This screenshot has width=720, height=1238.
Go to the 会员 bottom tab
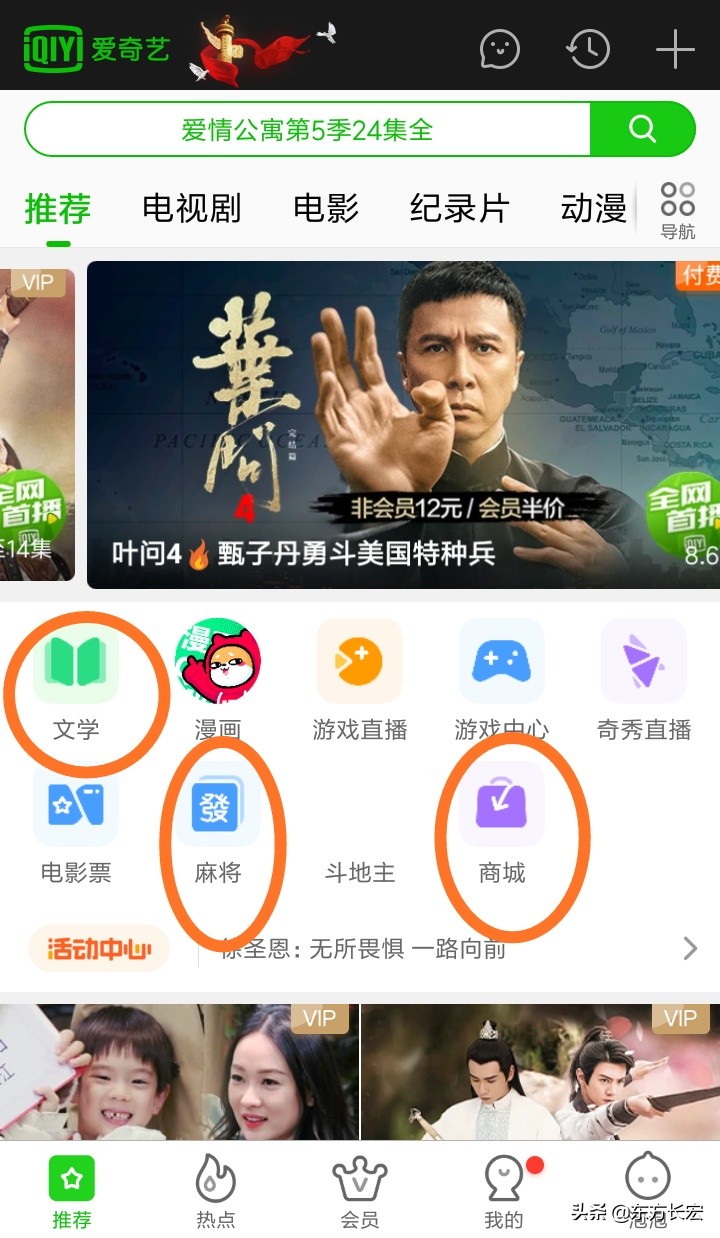pyautogui.click(x=360, y=1192)
